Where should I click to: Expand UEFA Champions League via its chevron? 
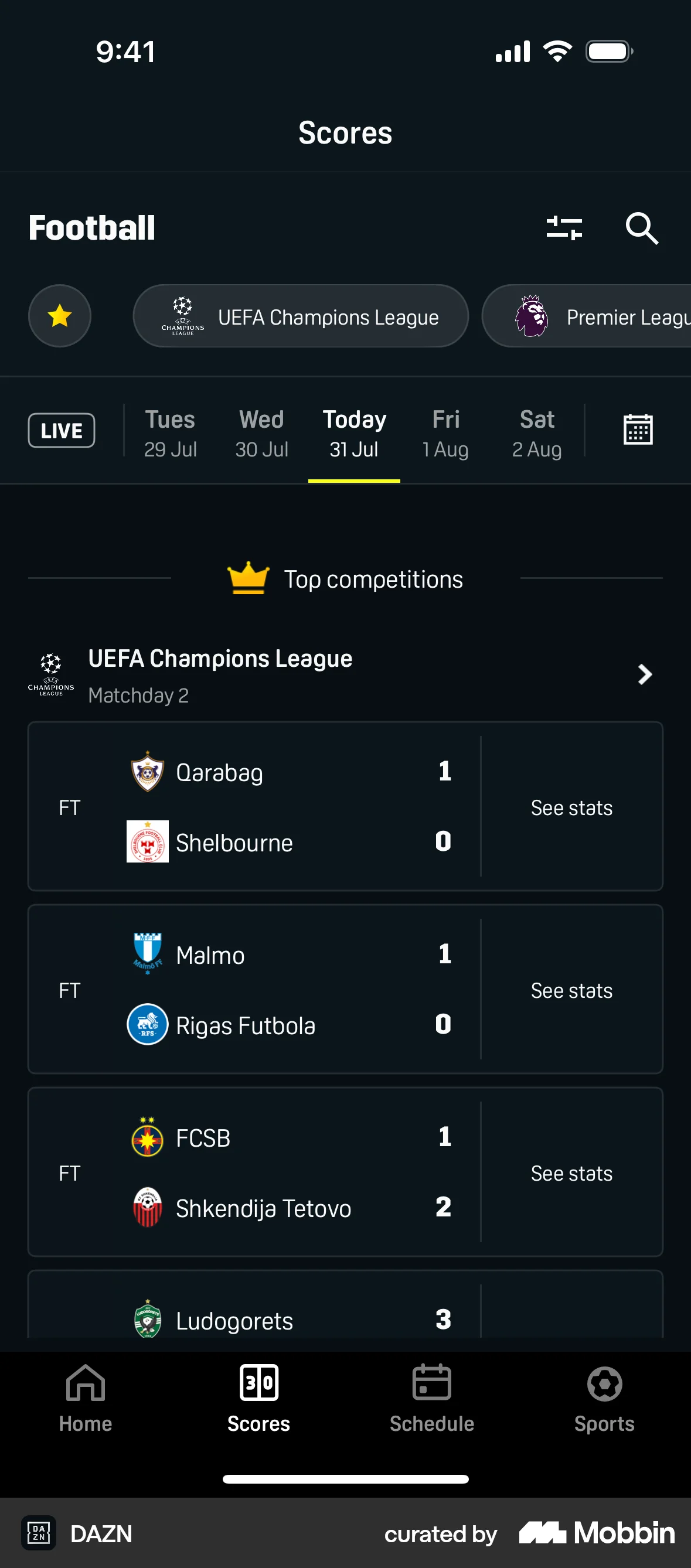[644, 674]
